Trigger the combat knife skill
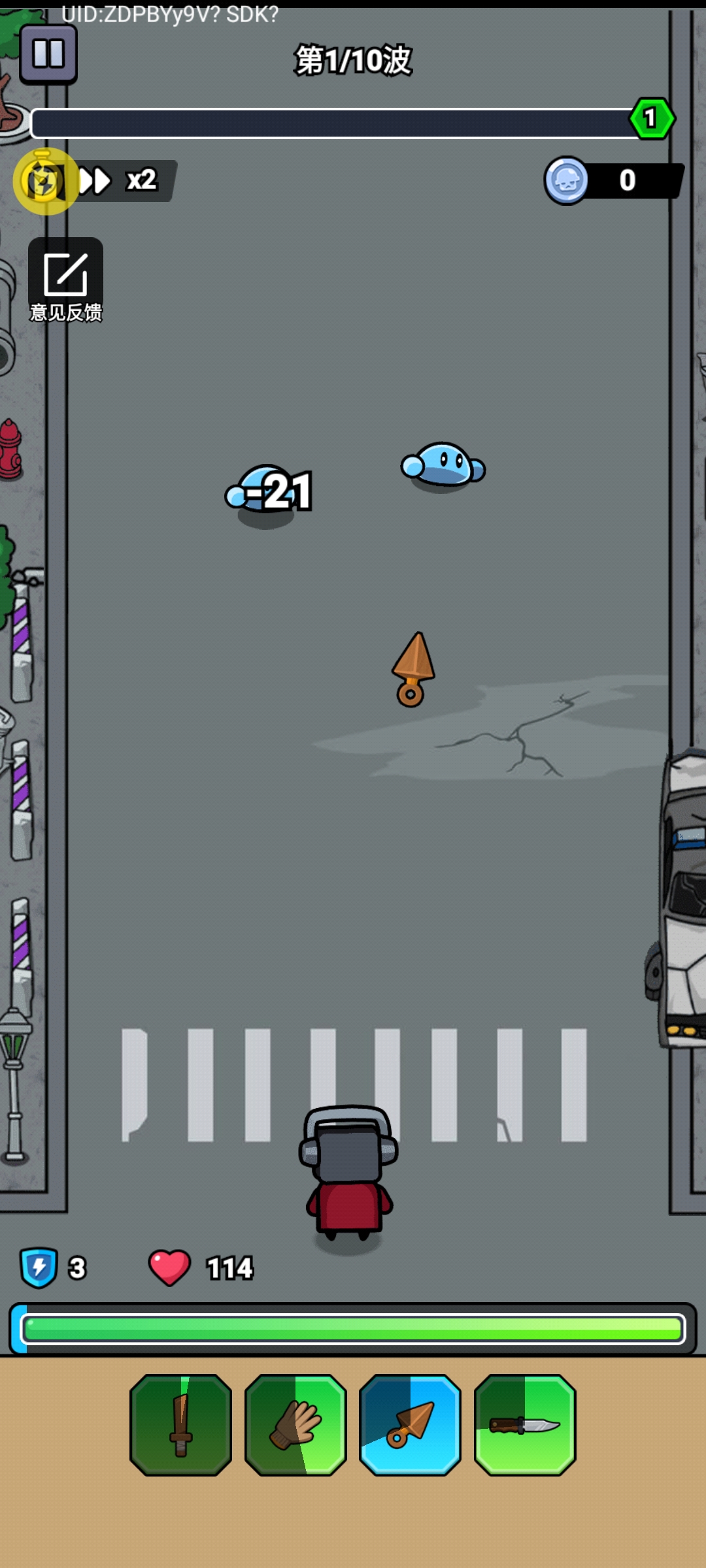 tap(525, 1425)
